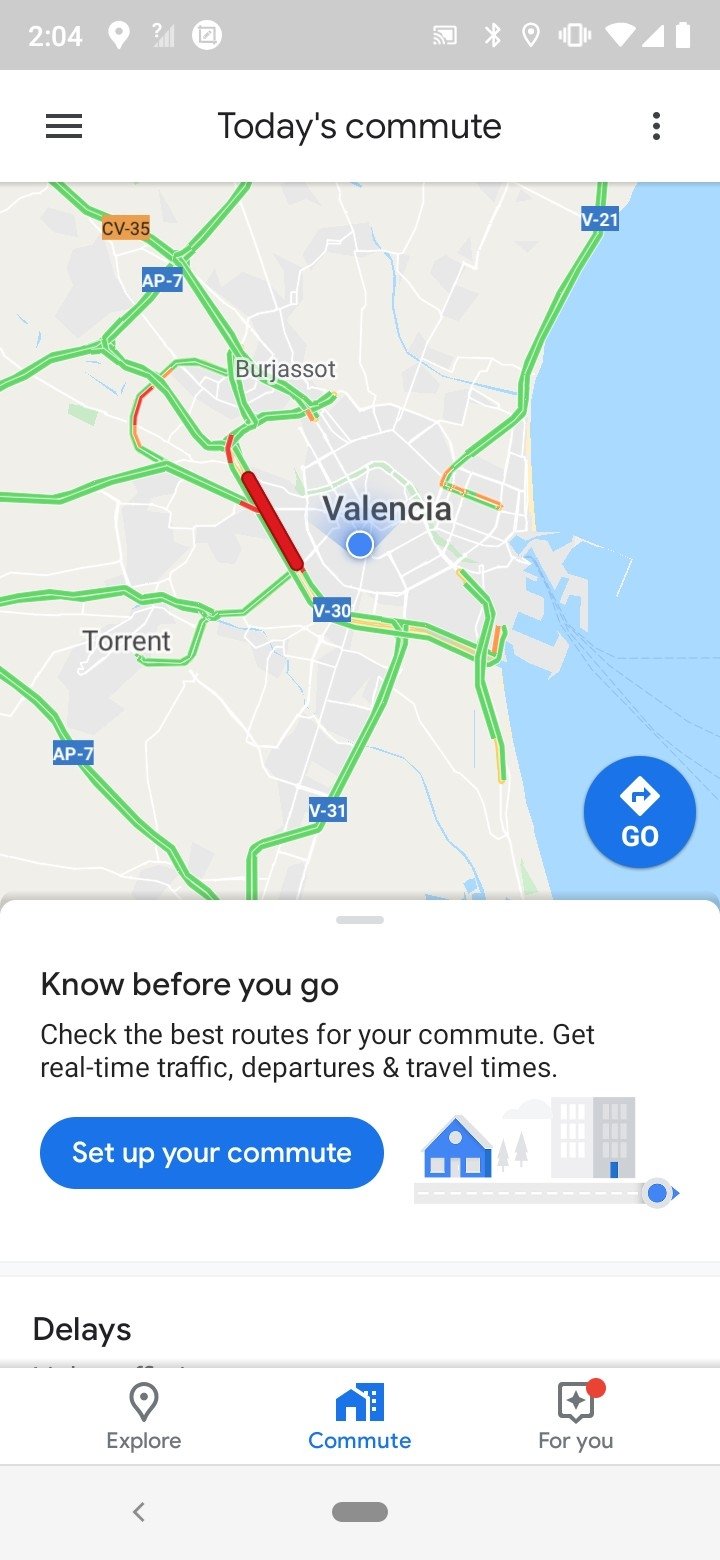This screenshot has height=1560, width=720.
Task: Tap the Bluetooth status icon
Action: point(491,33)
